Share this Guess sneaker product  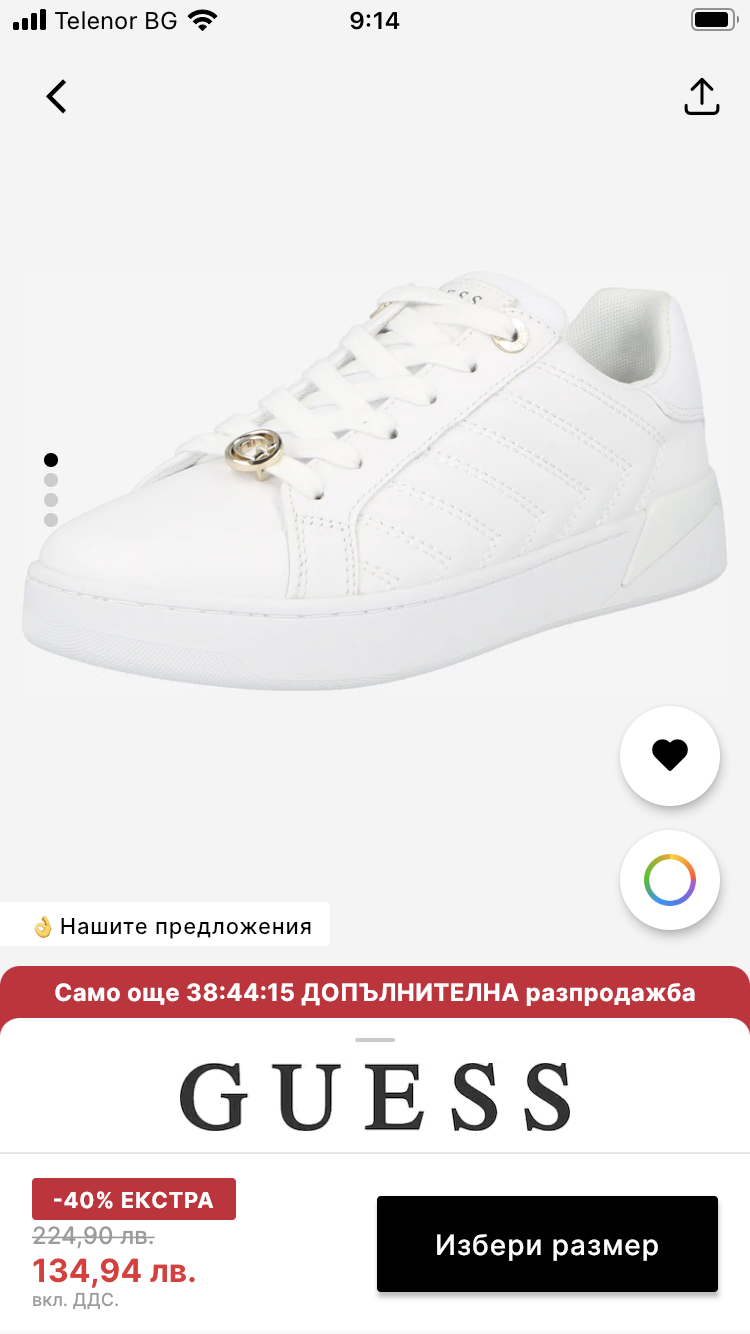(701, 97)
